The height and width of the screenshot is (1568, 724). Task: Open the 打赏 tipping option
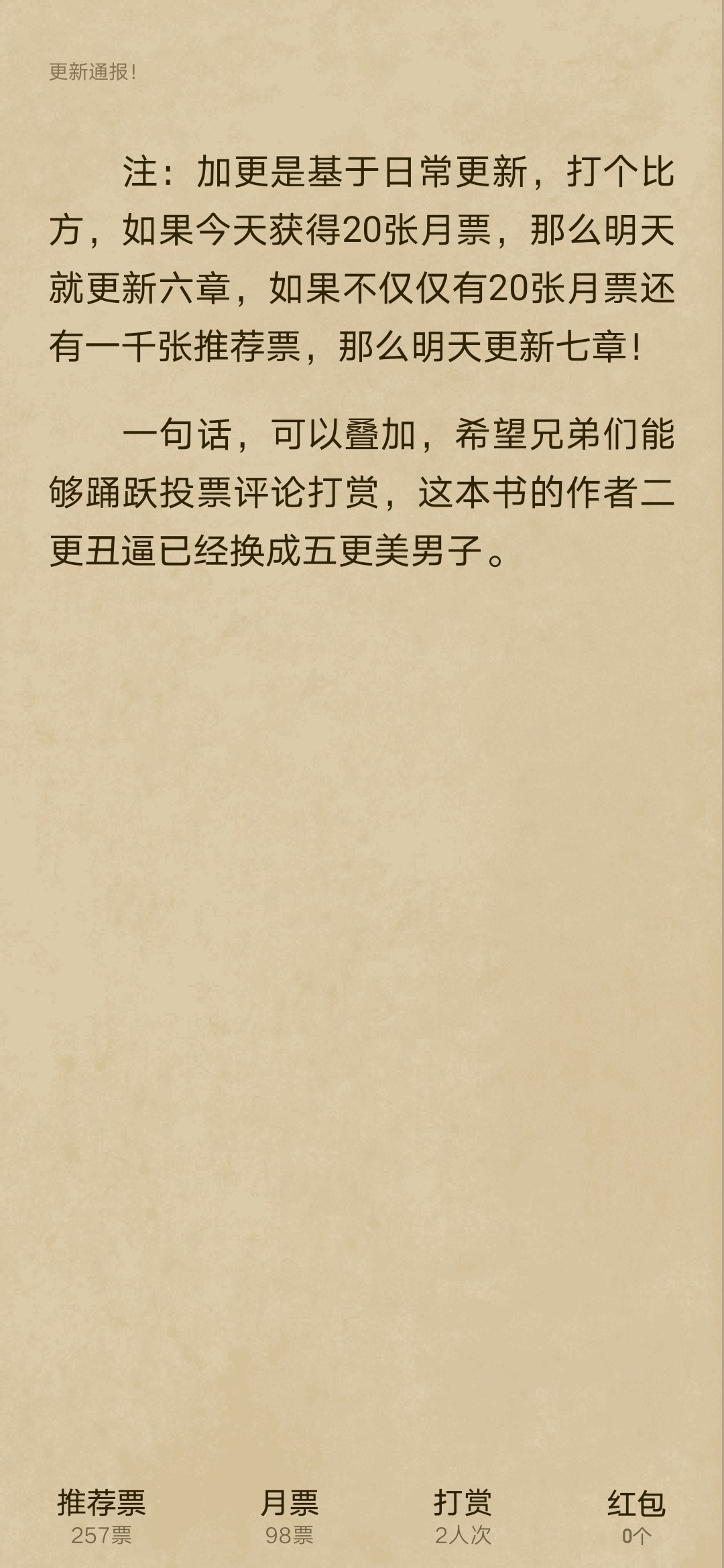point(463,1516)
